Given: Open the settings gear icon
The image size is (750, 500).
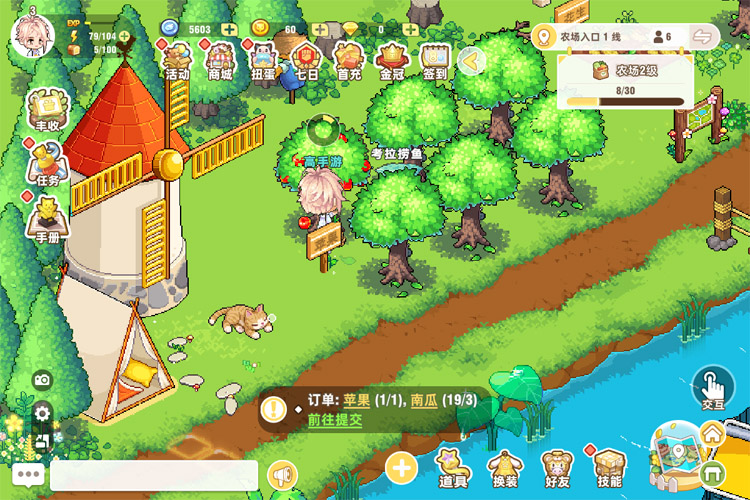Looking at the screenshot, I should point(42,412).
